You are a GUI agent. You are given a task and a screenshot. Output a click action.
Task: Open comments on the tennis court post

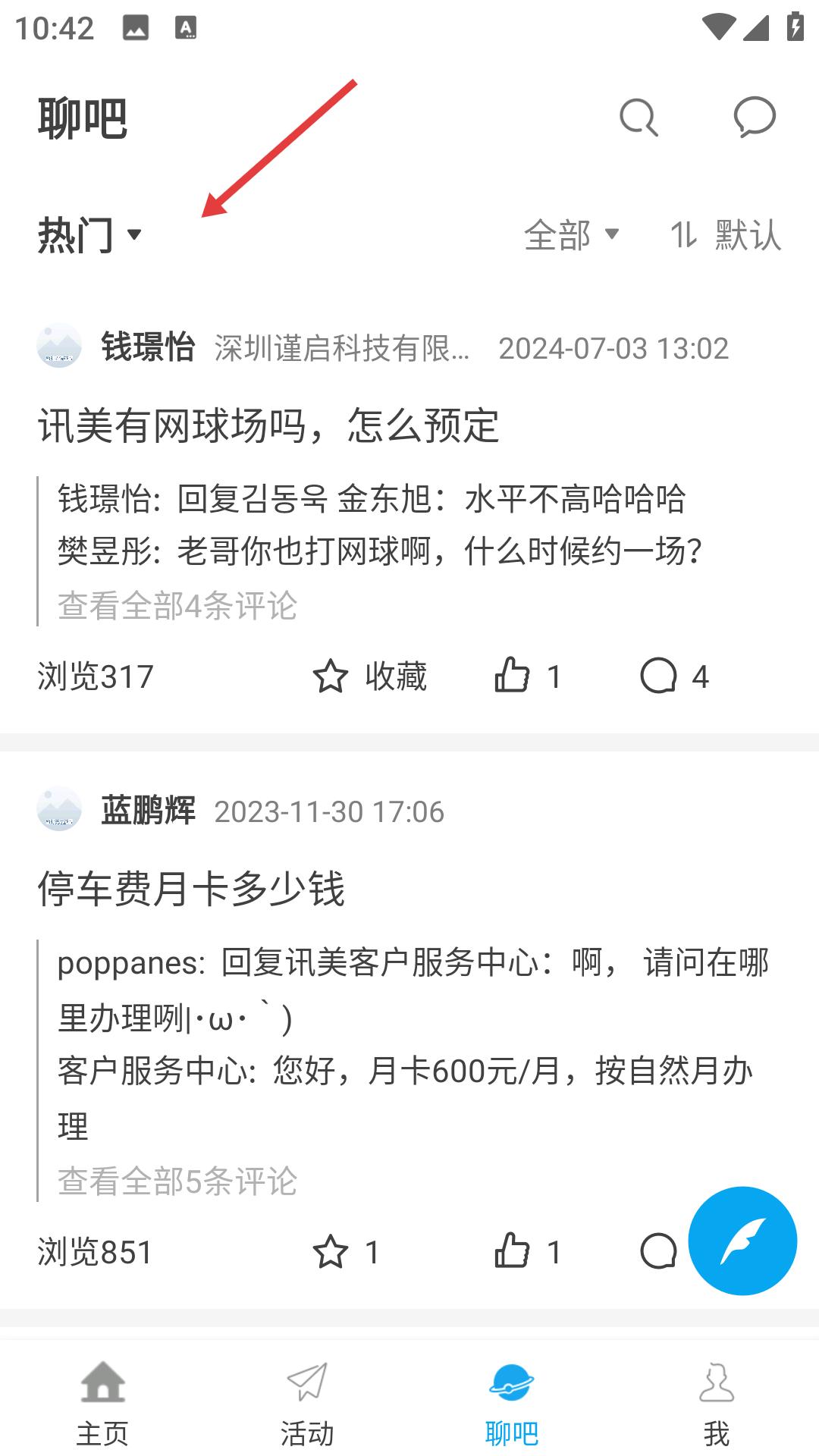coord(674,676)
